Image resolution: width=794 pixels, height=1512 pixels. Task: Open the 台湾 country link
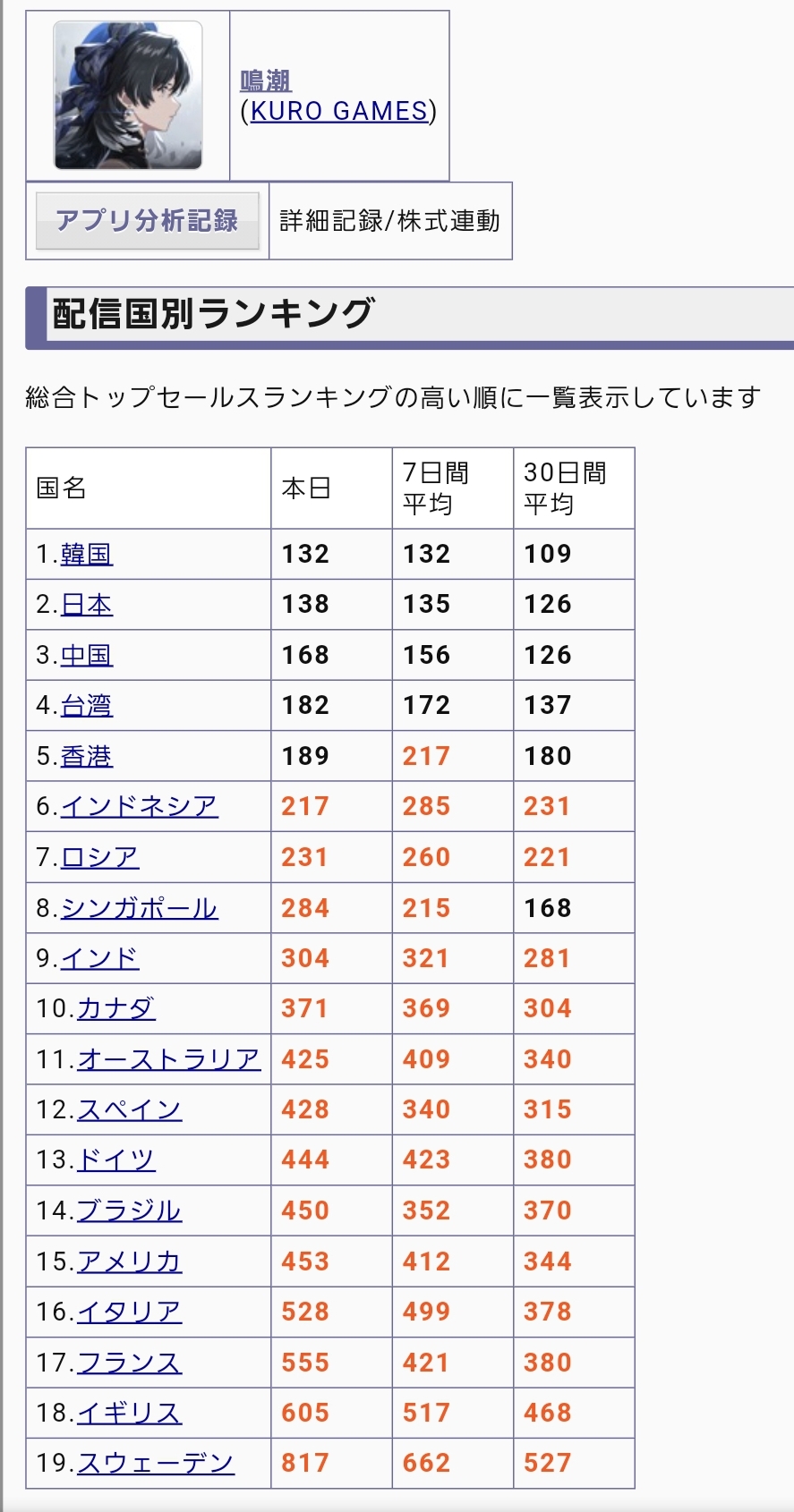[x=87, y=705]
